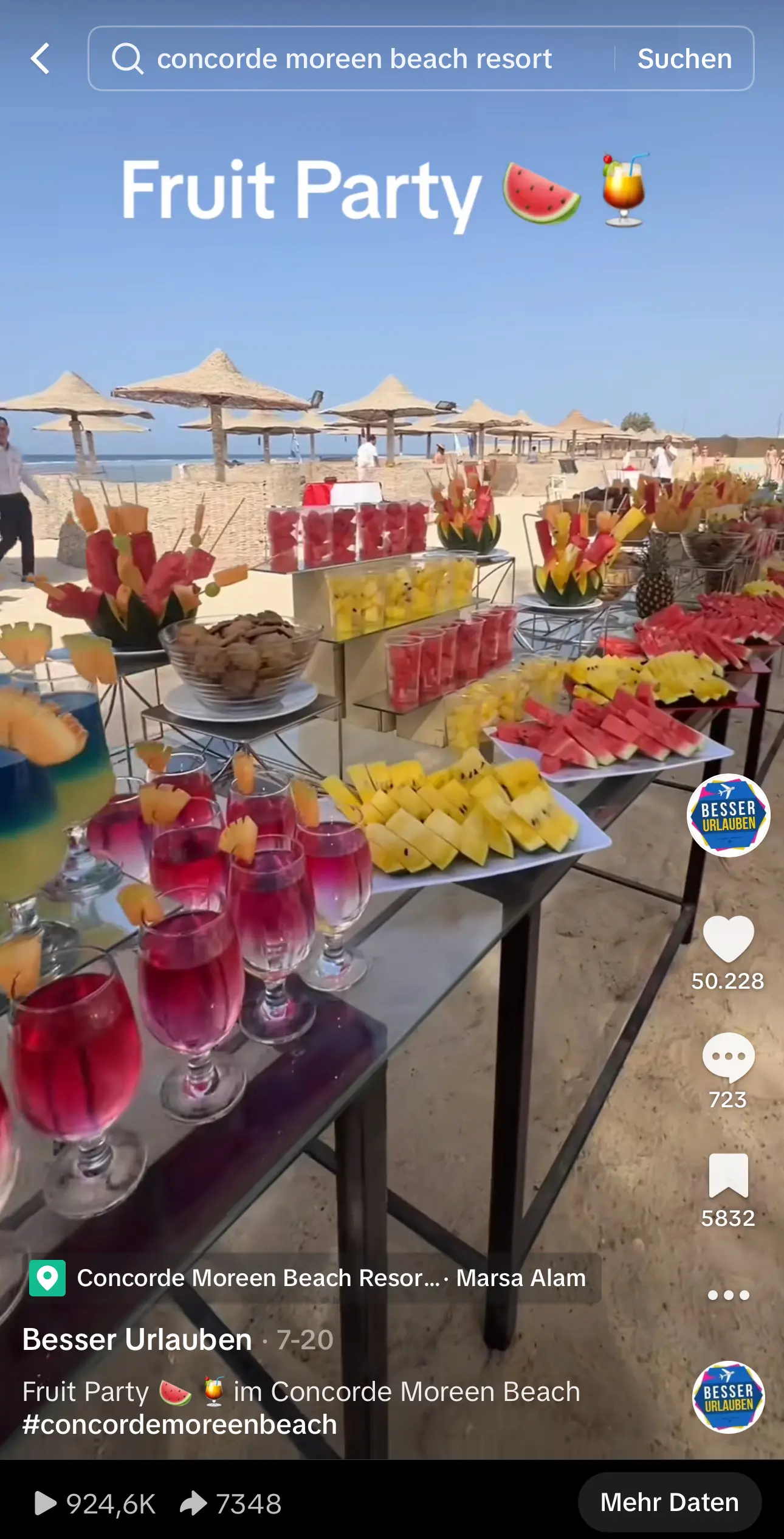Image resolution: width=784 pixels, height=1539 pixels.
Task: Open the comments on this video
Action: (x=728, y=1057)
